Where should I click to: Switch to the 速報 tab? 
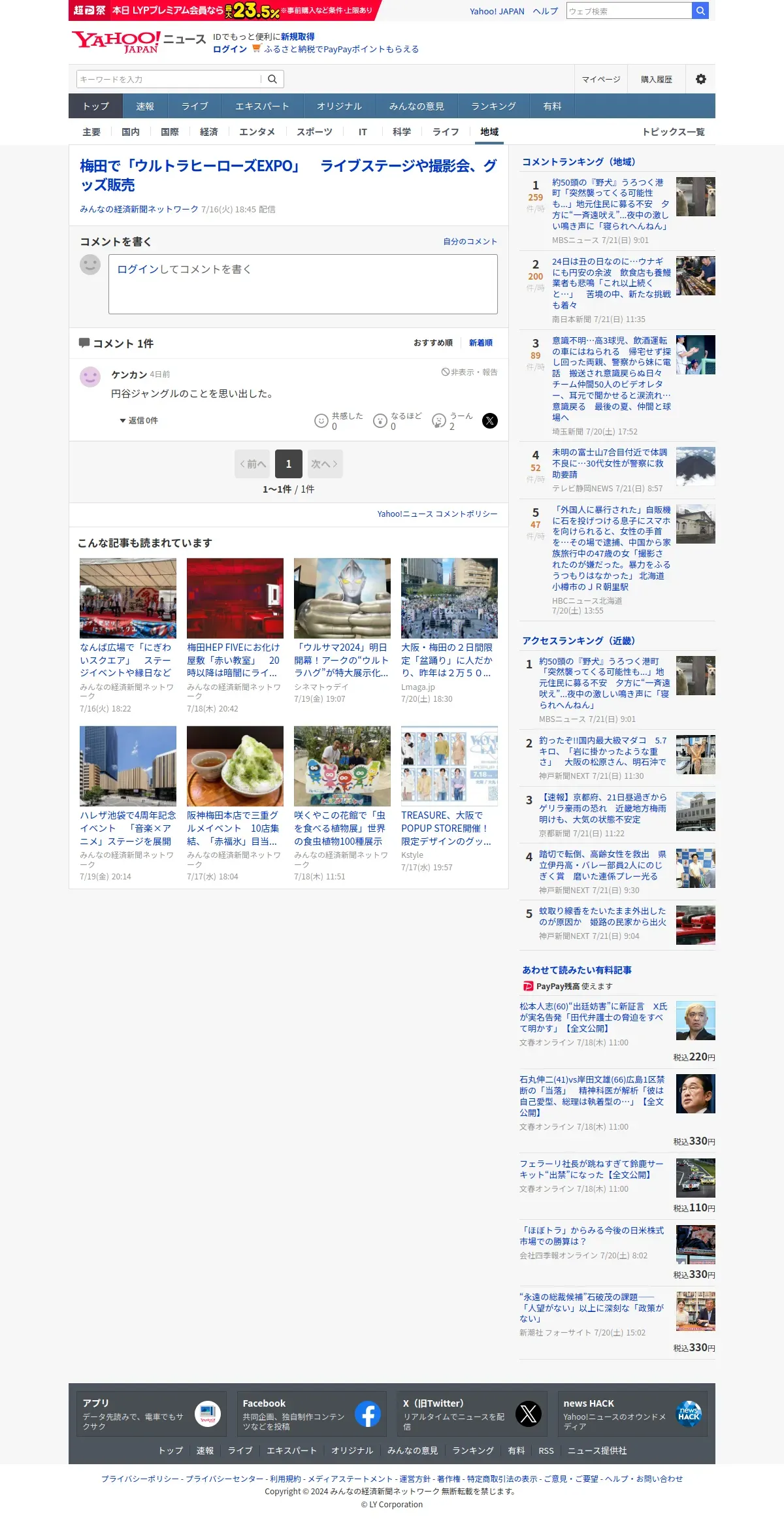pos(145,106)
